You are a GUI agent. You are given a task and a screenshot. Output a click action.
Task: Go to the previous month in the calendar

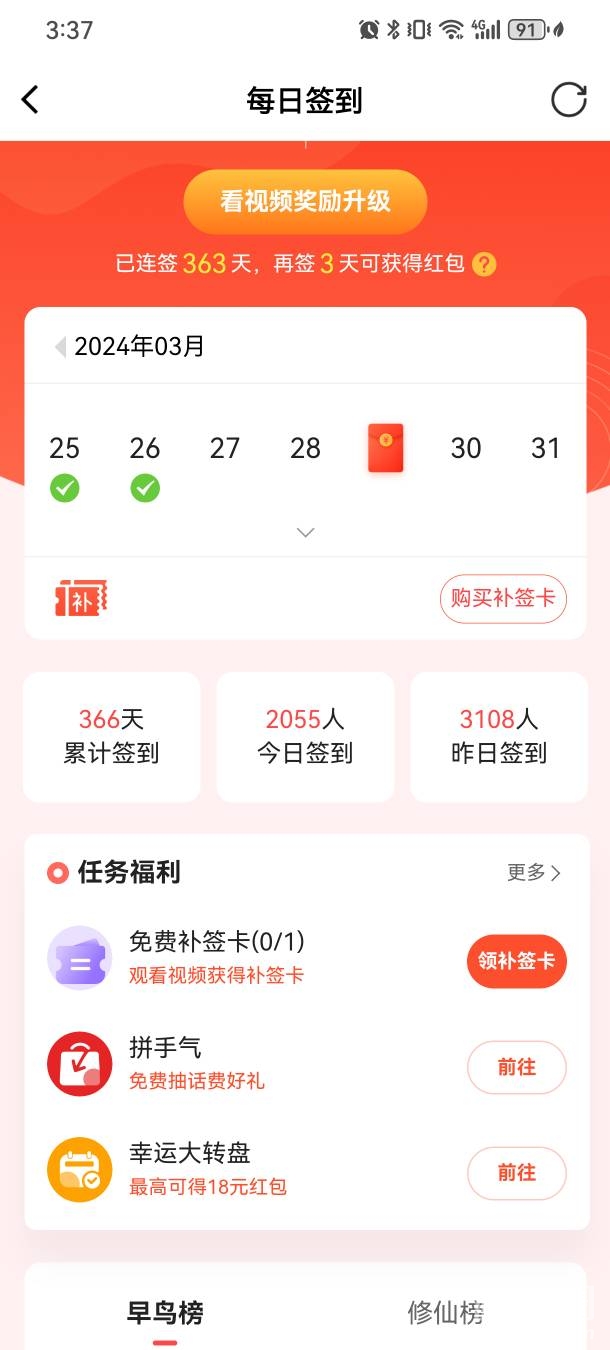(60, 347)
